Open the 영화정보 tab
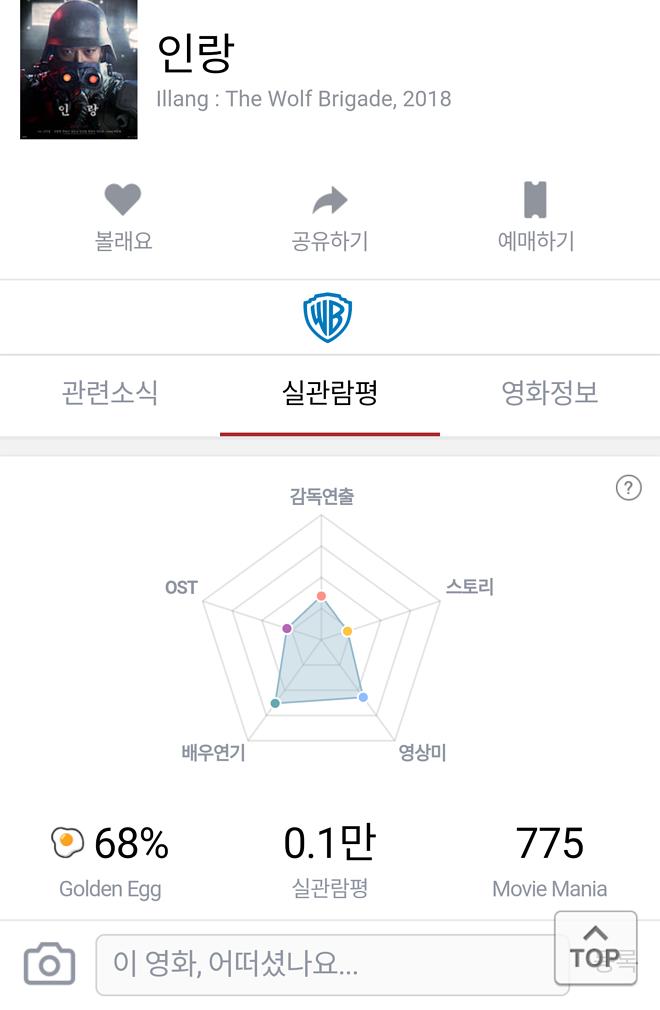This screenshot has width=660, height=1010. (549, 393)
